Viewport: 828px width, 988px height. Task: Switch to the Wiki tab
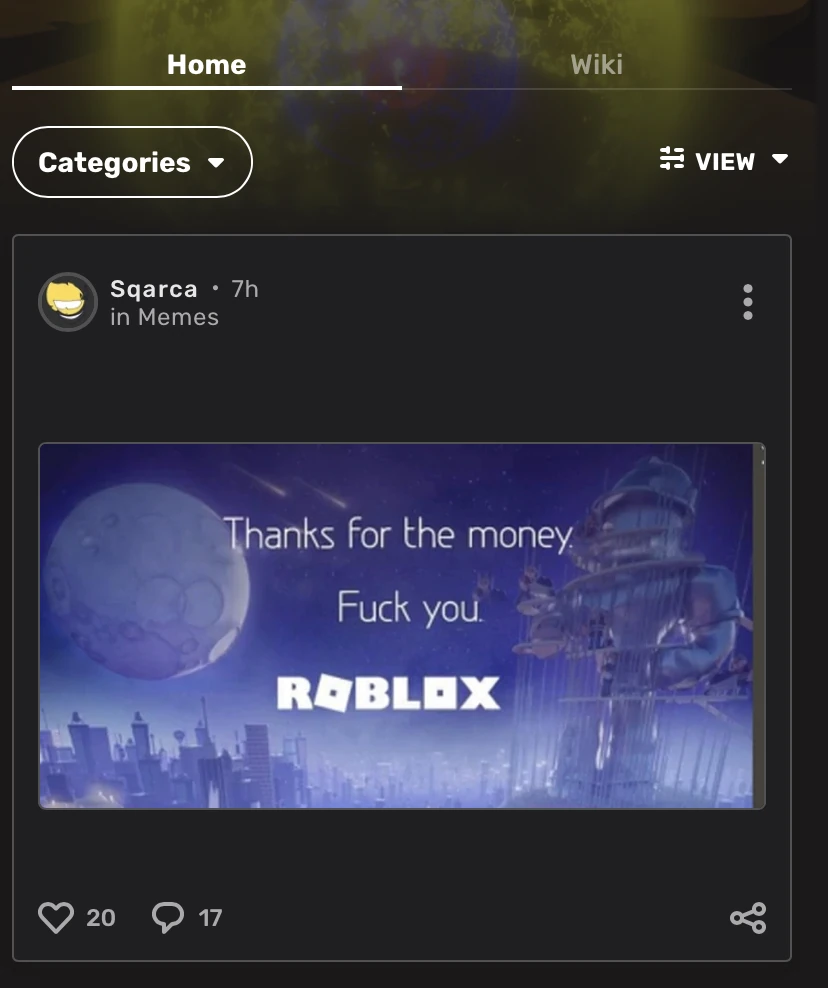(597, 64)
